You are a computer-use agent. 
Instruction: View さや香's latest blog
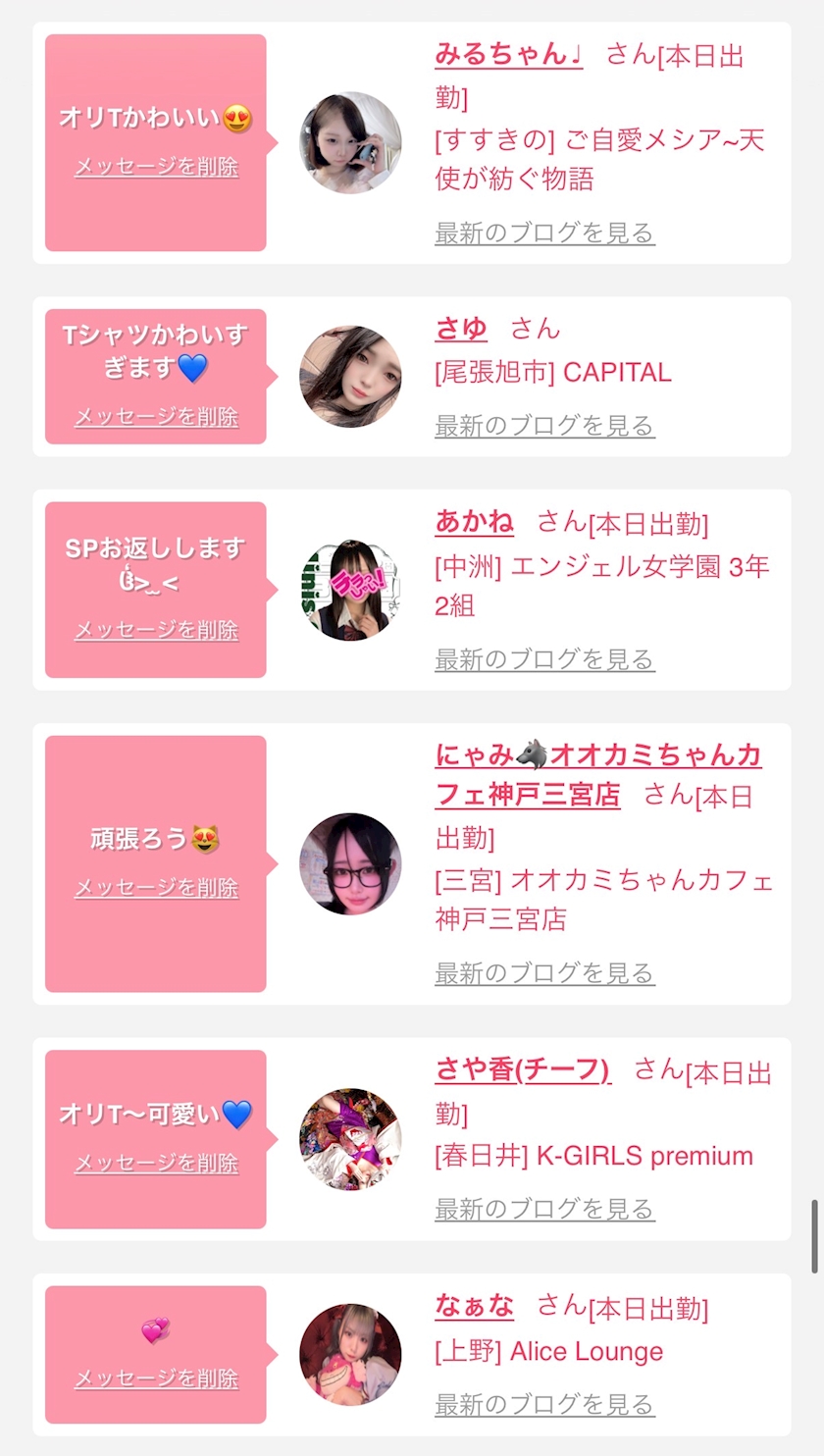[544, 1208]
